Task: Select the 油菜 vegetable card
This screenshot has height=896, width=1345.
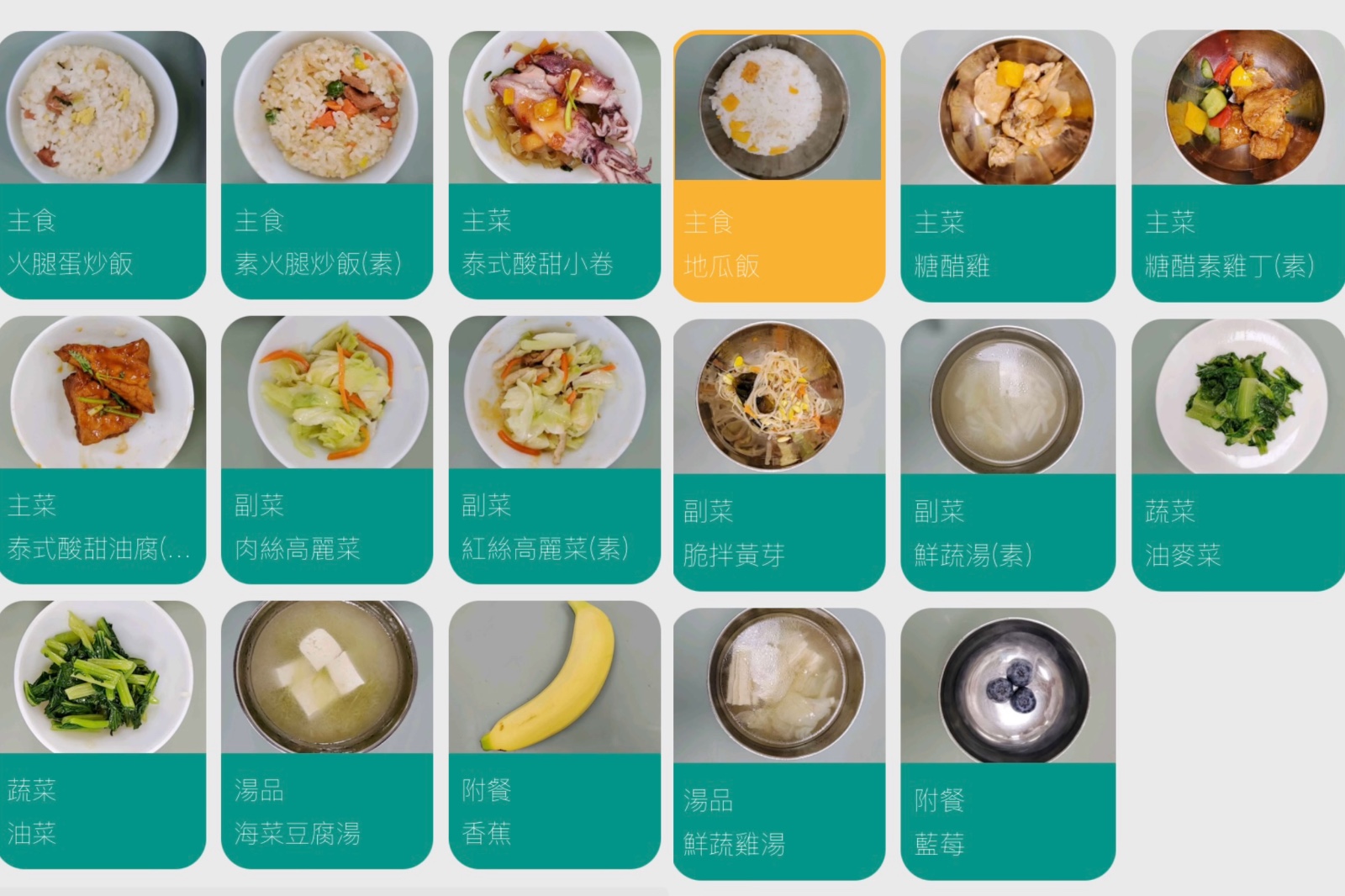Action: point(103,735)
